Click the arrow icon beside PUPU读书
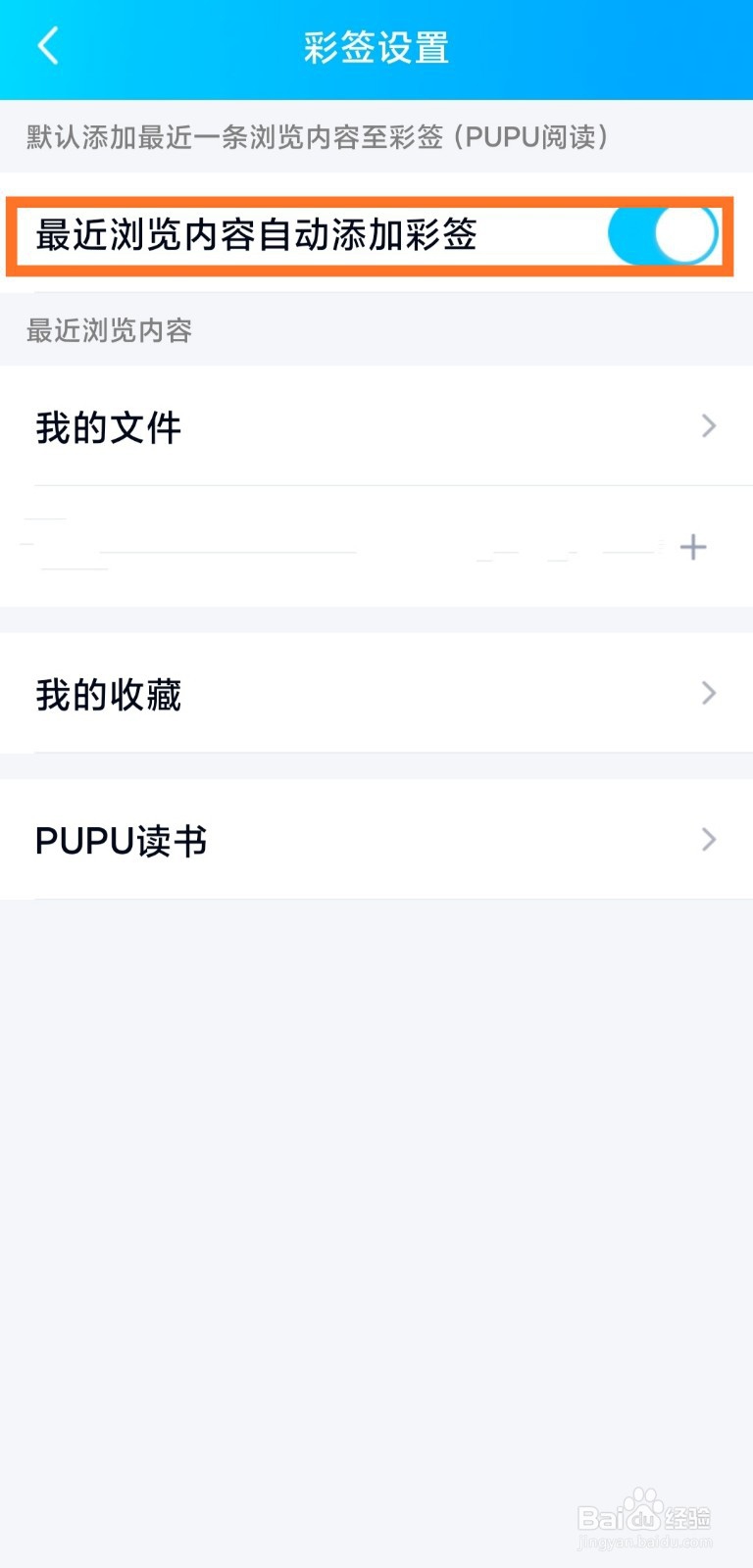The image size is (753, 1568). coord(709,840)
